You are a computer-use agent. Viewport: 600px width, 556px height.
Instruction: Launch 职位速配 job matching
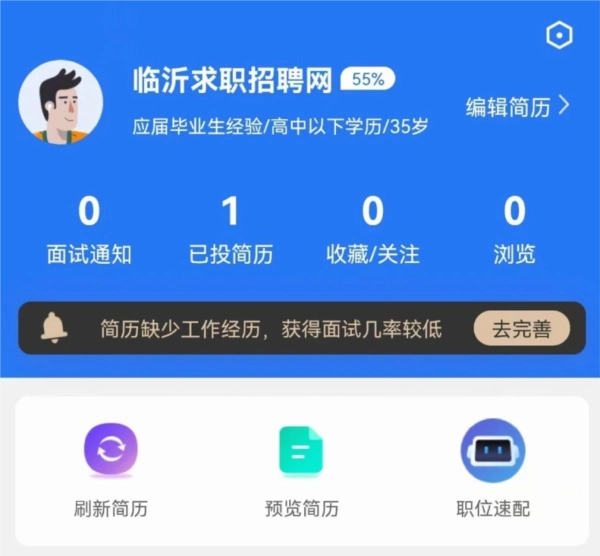pyautogui.click(x=492, y=470)
